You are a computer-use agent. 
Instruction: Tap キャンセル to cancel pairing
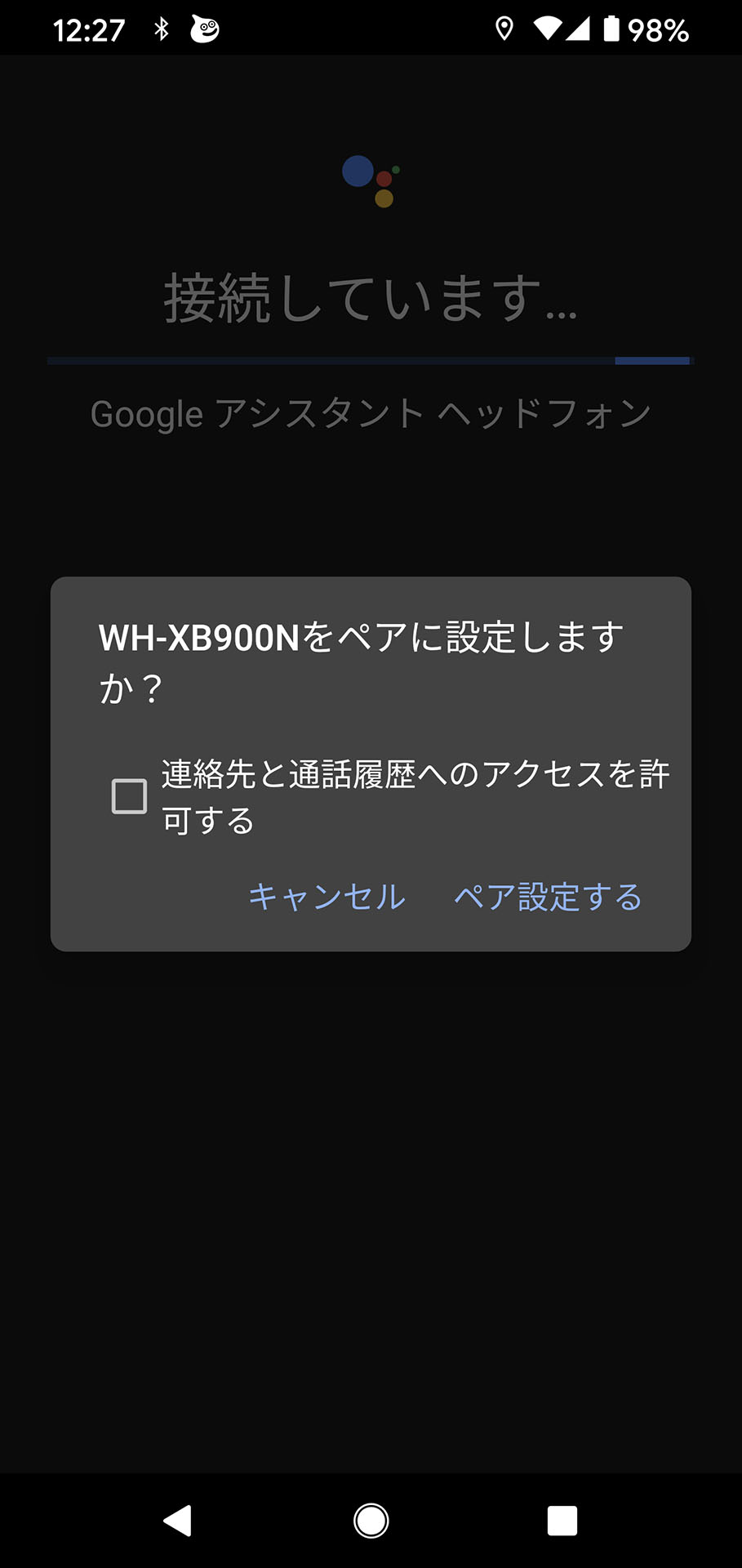coord(327,897)
